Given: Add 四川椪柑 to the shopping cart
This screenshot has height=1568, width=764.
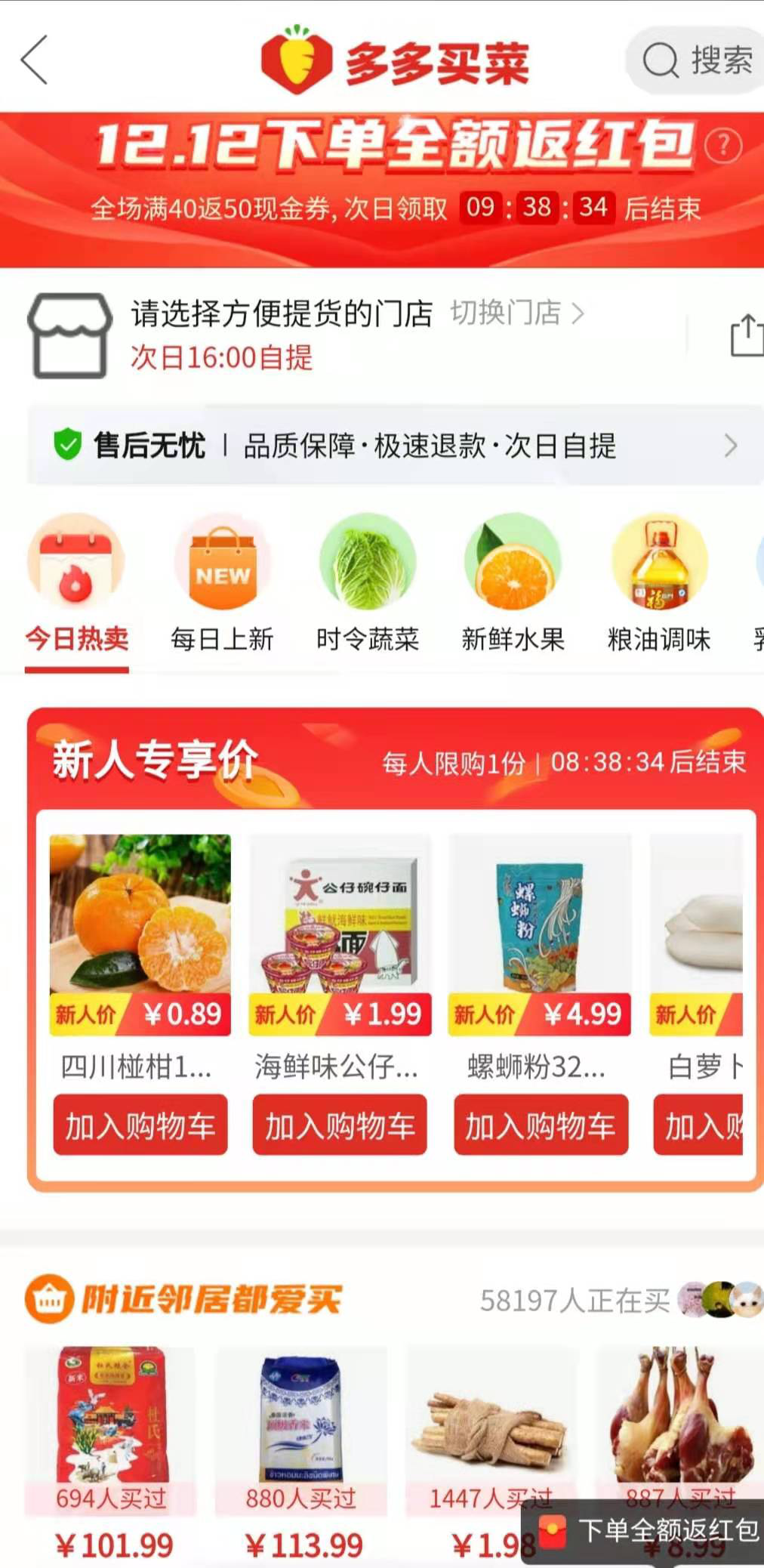Looking at the screenshot, I should tap(140, 1125).
